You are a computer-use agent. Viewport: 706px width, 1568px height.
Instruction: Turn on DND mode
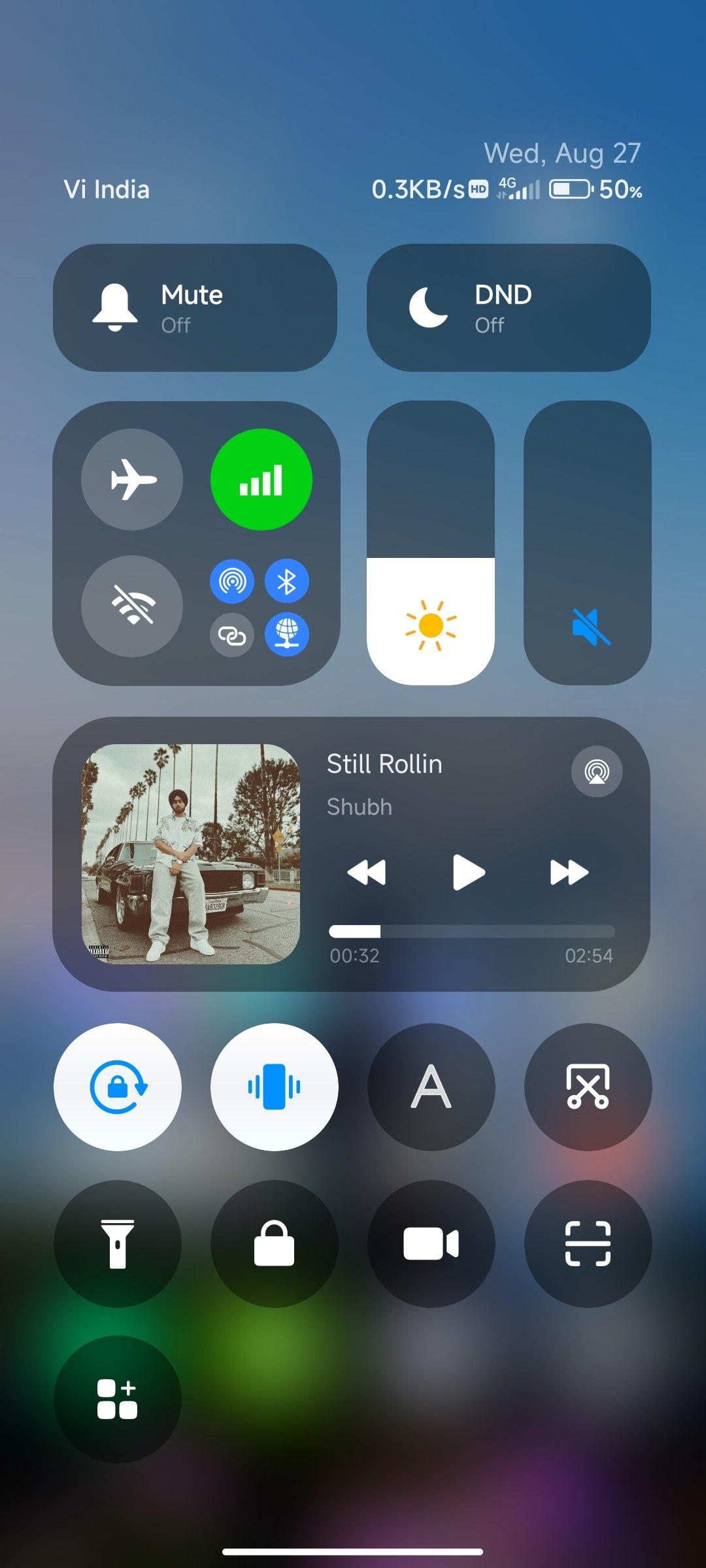pyautogui.click(x=509, y=308)
